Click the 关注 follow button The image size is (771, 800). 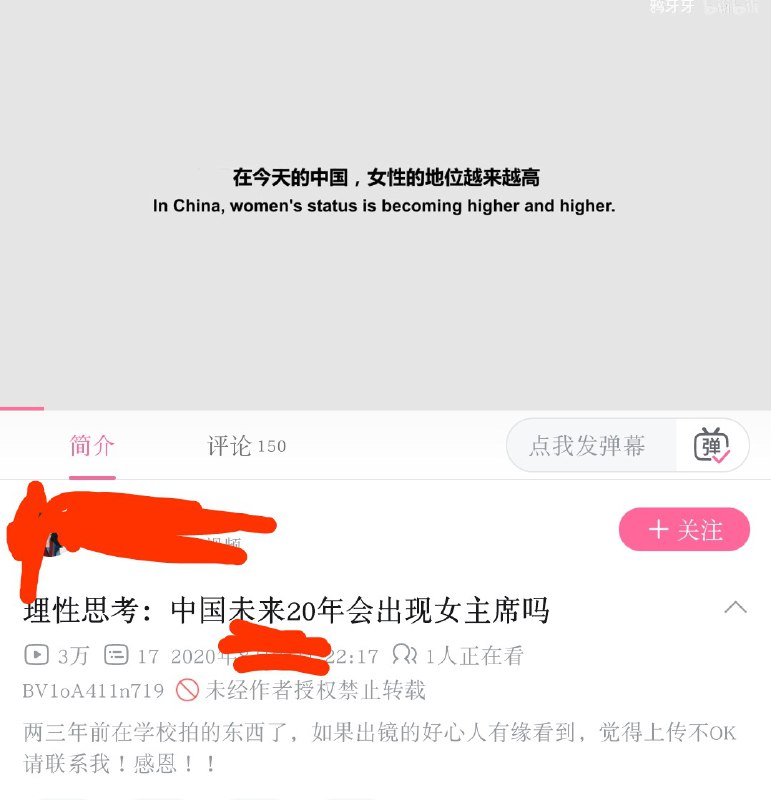(x=684, y=530)
